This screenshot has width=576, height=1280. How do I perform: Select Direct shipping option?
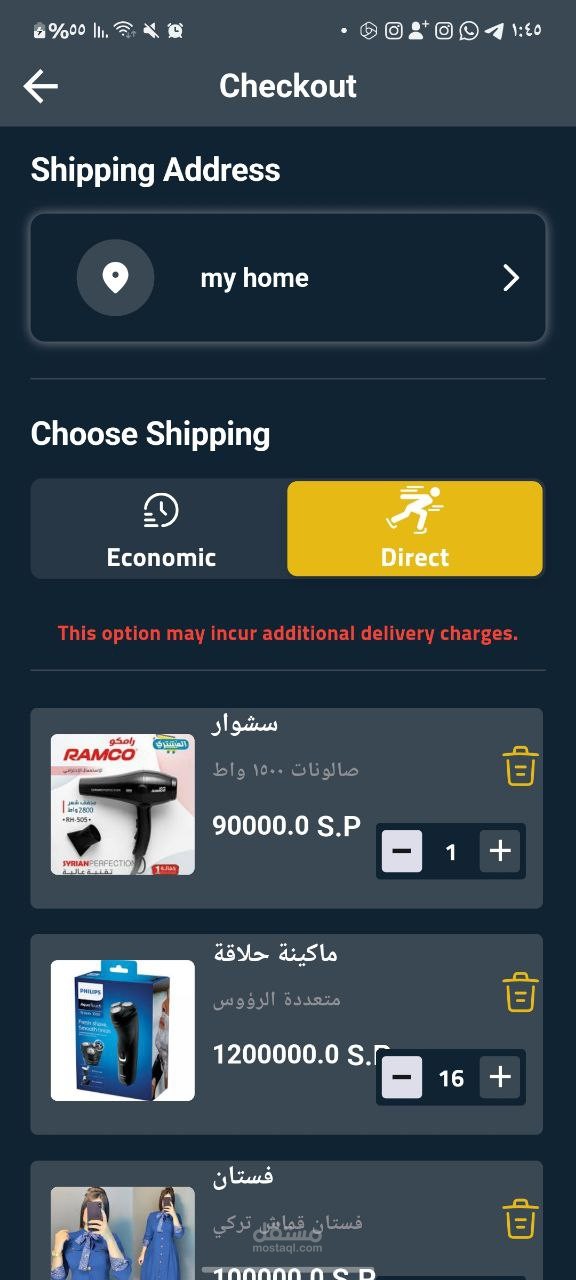pos(415,529)
